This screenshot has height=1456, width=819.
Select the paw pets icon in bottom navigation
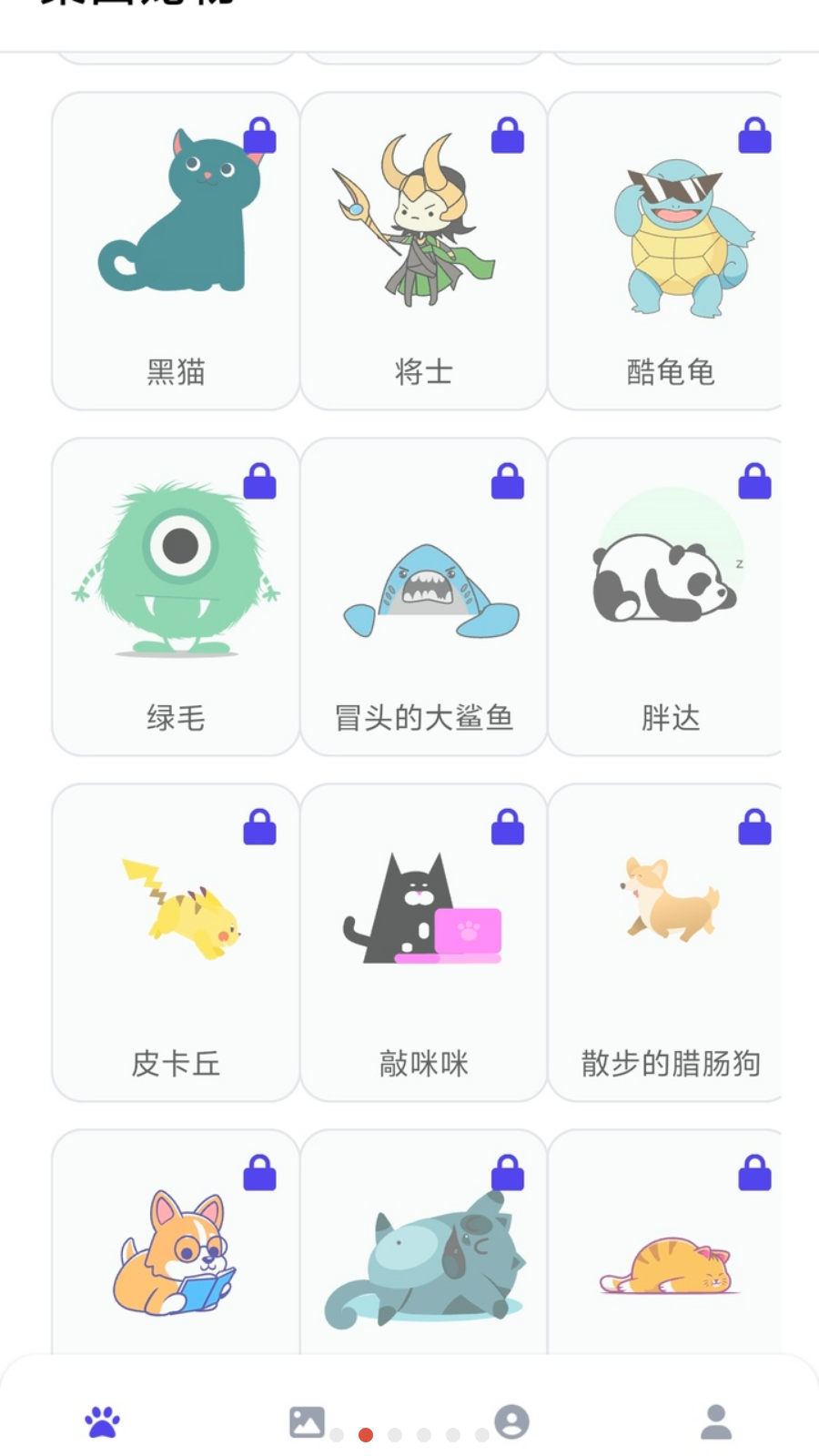[102, 1421]
